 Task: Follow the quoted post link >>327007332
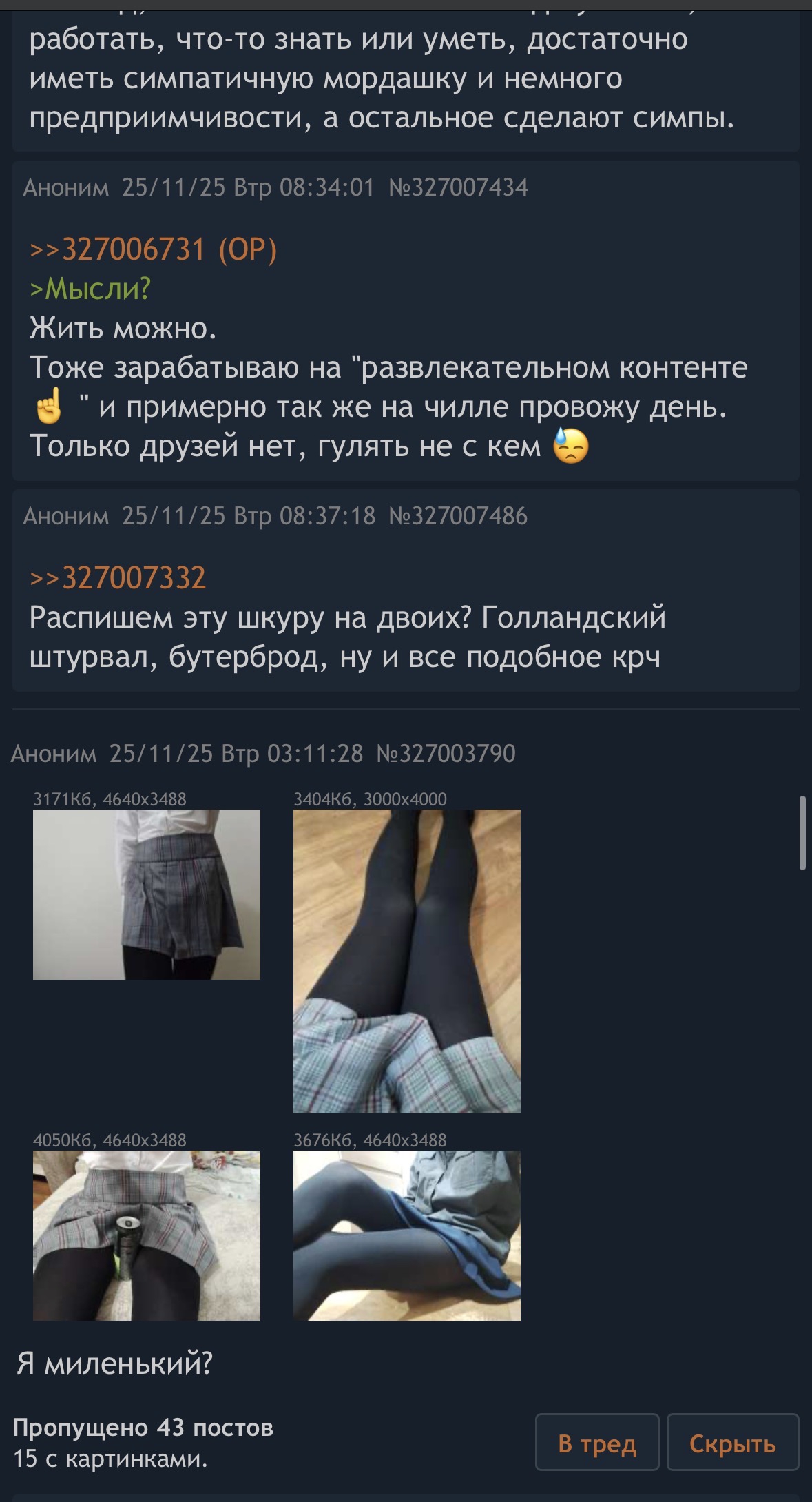118,578
